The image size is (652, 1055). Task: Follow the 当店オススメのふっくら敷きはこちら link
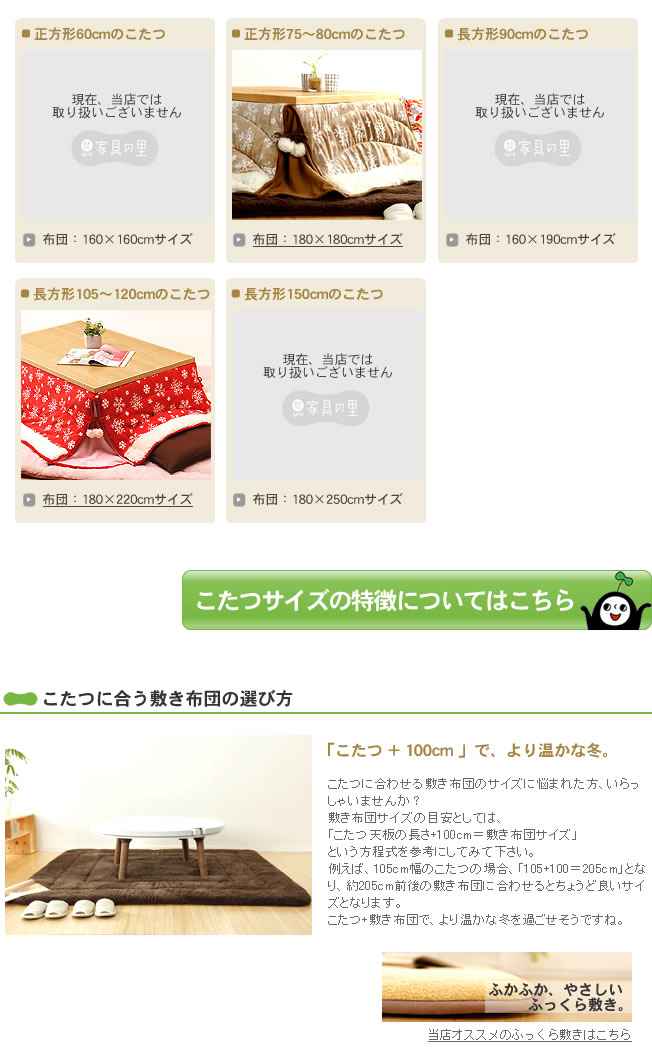529,1034
